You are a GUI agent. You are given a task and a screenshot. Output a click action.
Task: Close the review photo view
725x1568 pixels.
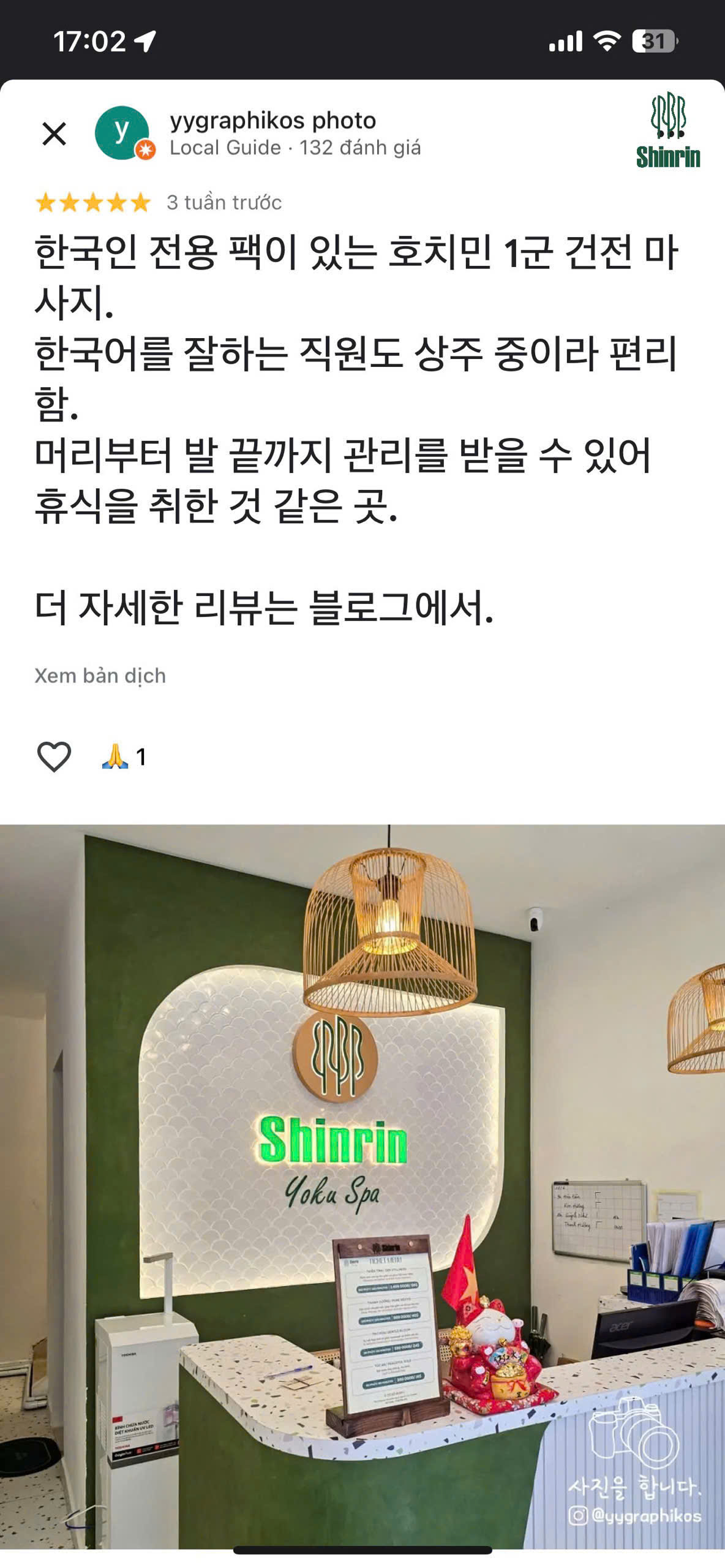pyautogui.click(x=54, y=134)
